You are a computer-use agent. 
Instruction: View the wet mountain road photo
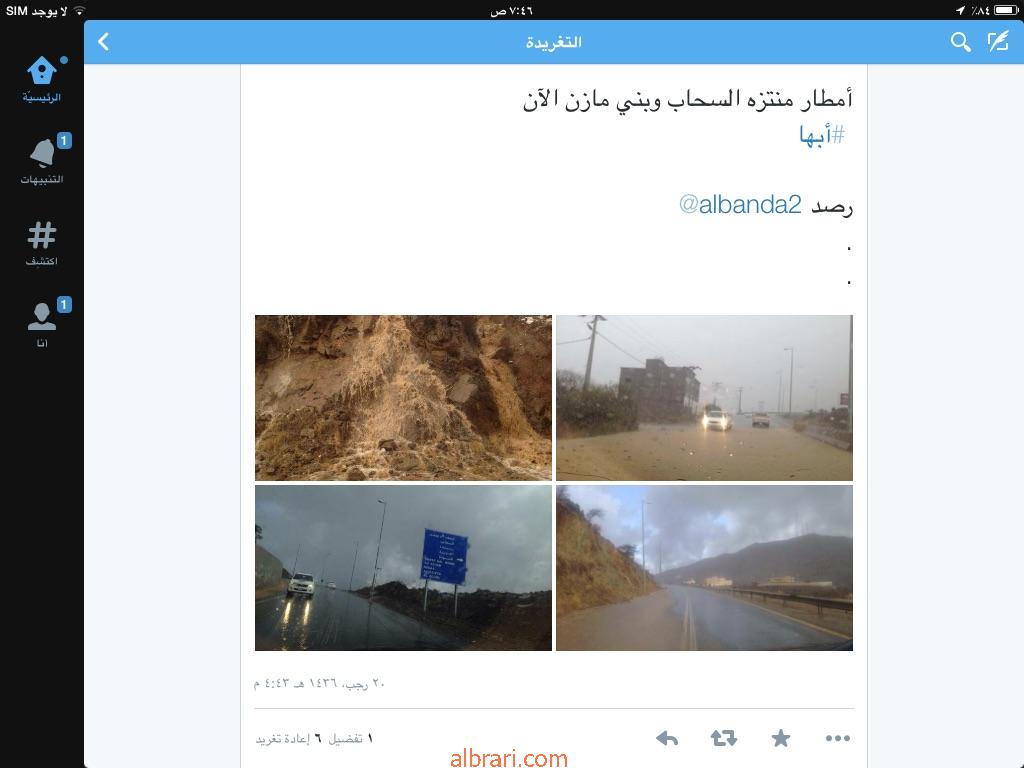704,568
